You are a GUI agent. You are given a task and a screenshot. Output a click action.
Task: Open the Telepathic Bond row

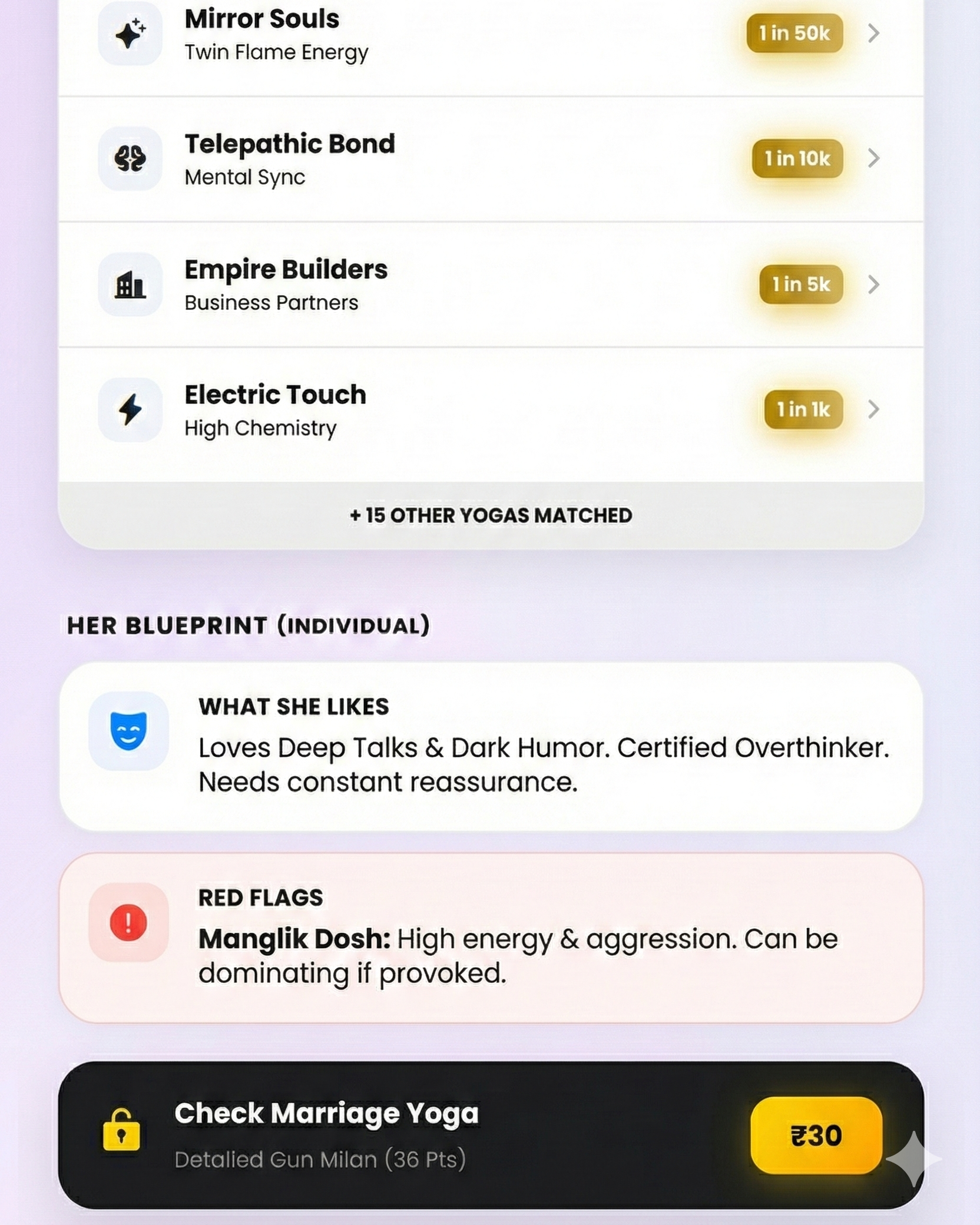(490, 159)
